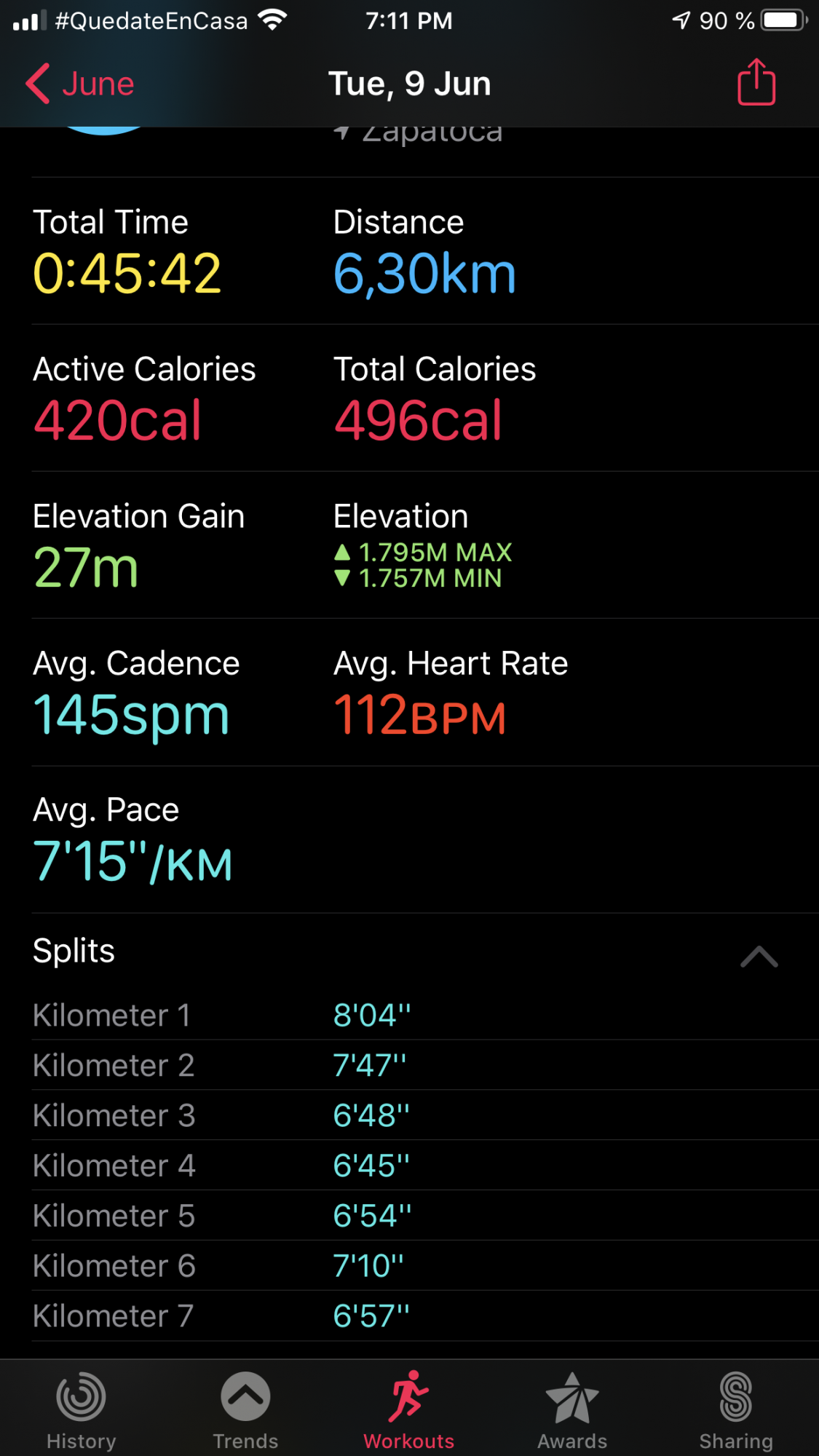Go to the Sharing tab

coord(735,1410)
